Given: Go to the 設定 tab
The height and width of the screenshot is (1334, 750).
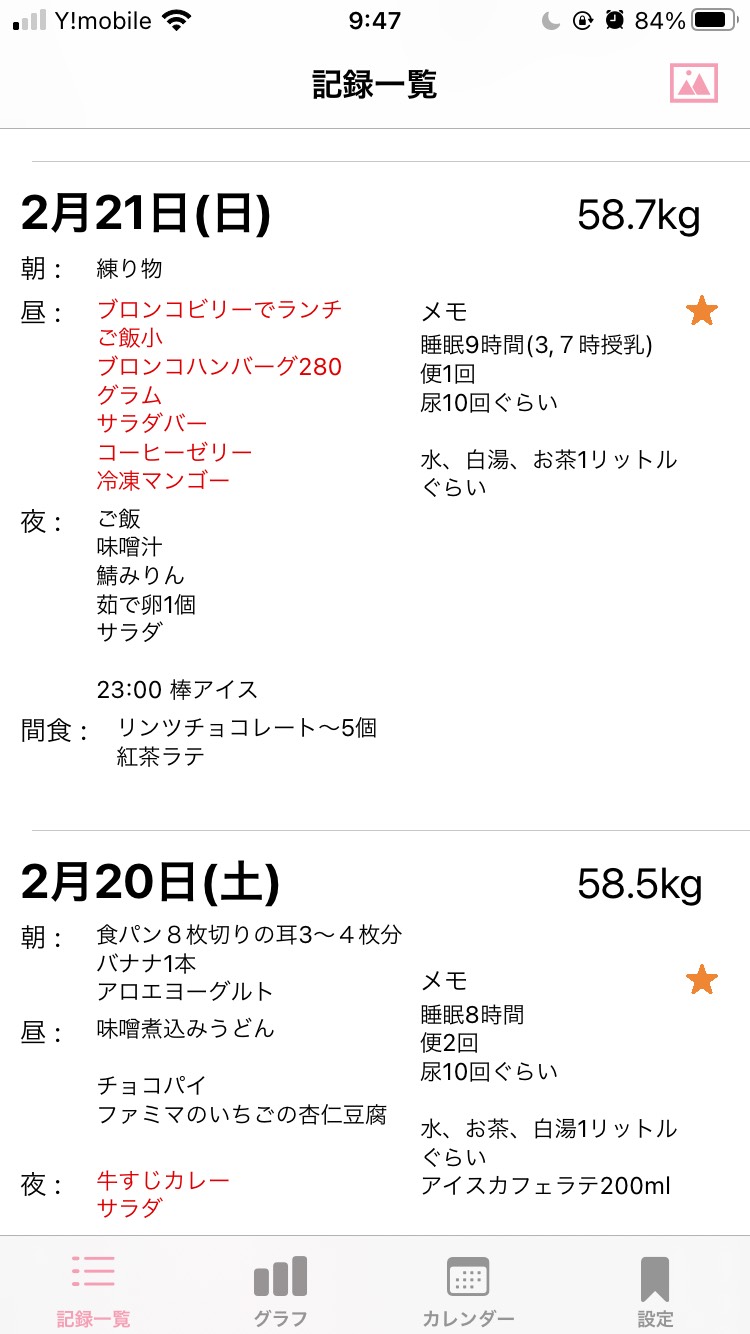Looking at the screenshot, I should tap(655, 1289).
